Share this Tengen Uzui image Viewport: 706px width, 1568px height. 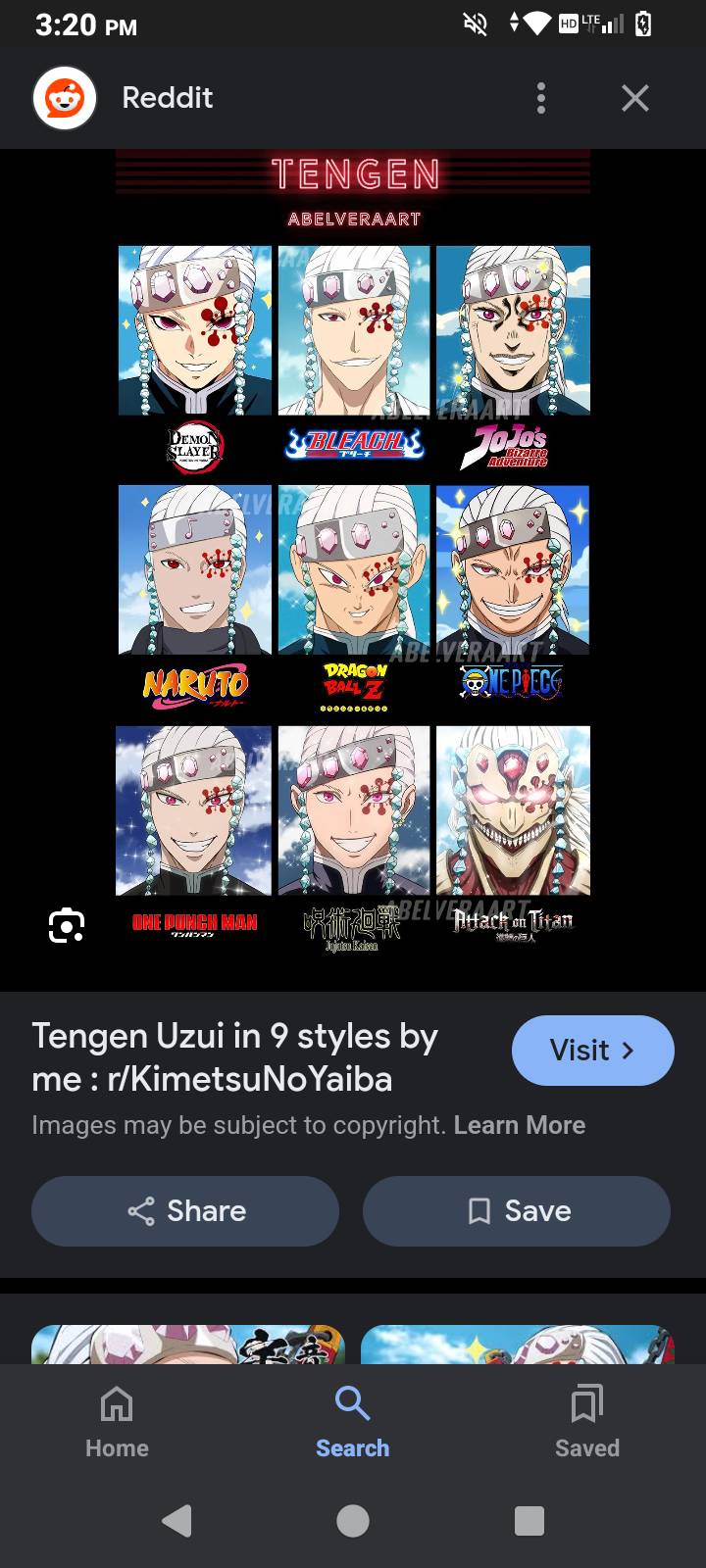(185, 1211)
